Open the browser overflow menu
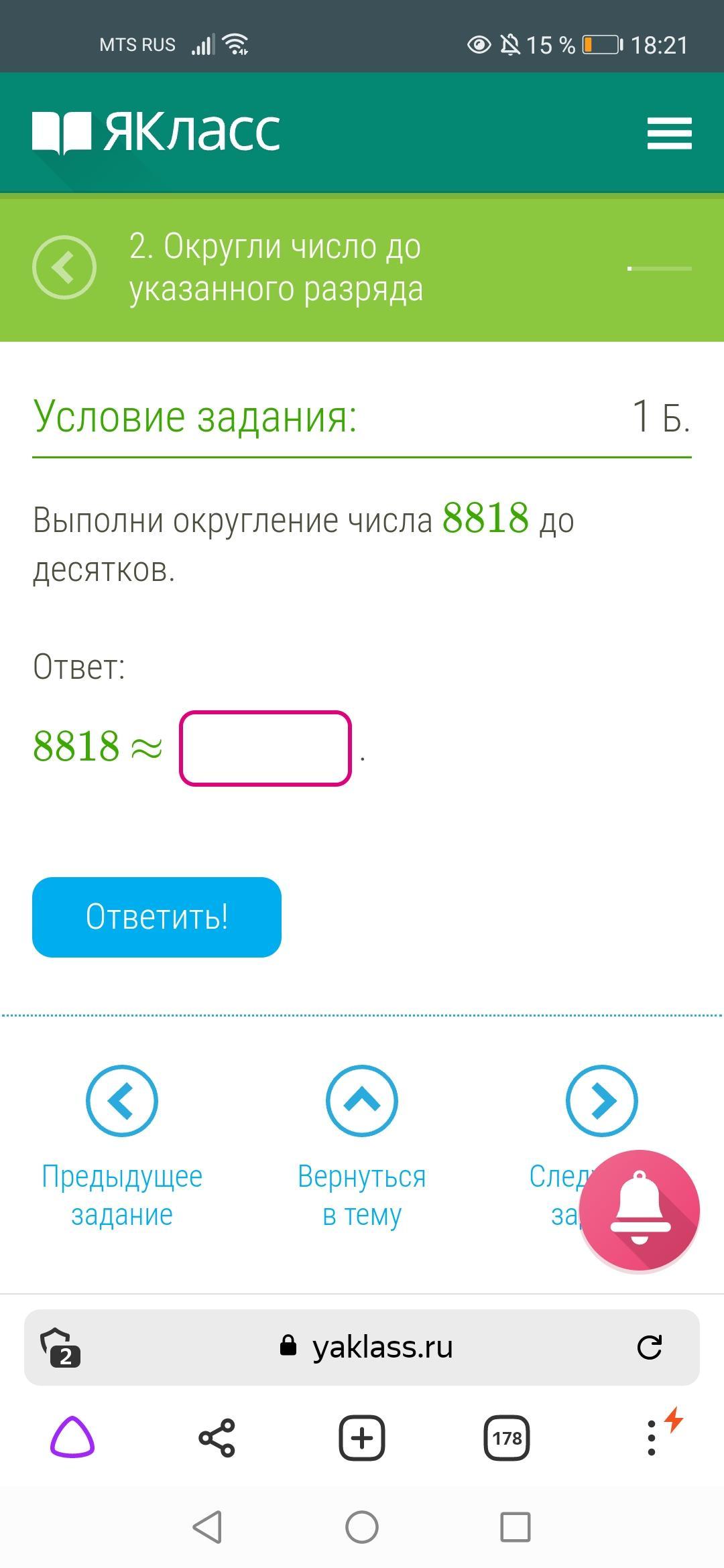724x1568 pixels. (652, 1438)
